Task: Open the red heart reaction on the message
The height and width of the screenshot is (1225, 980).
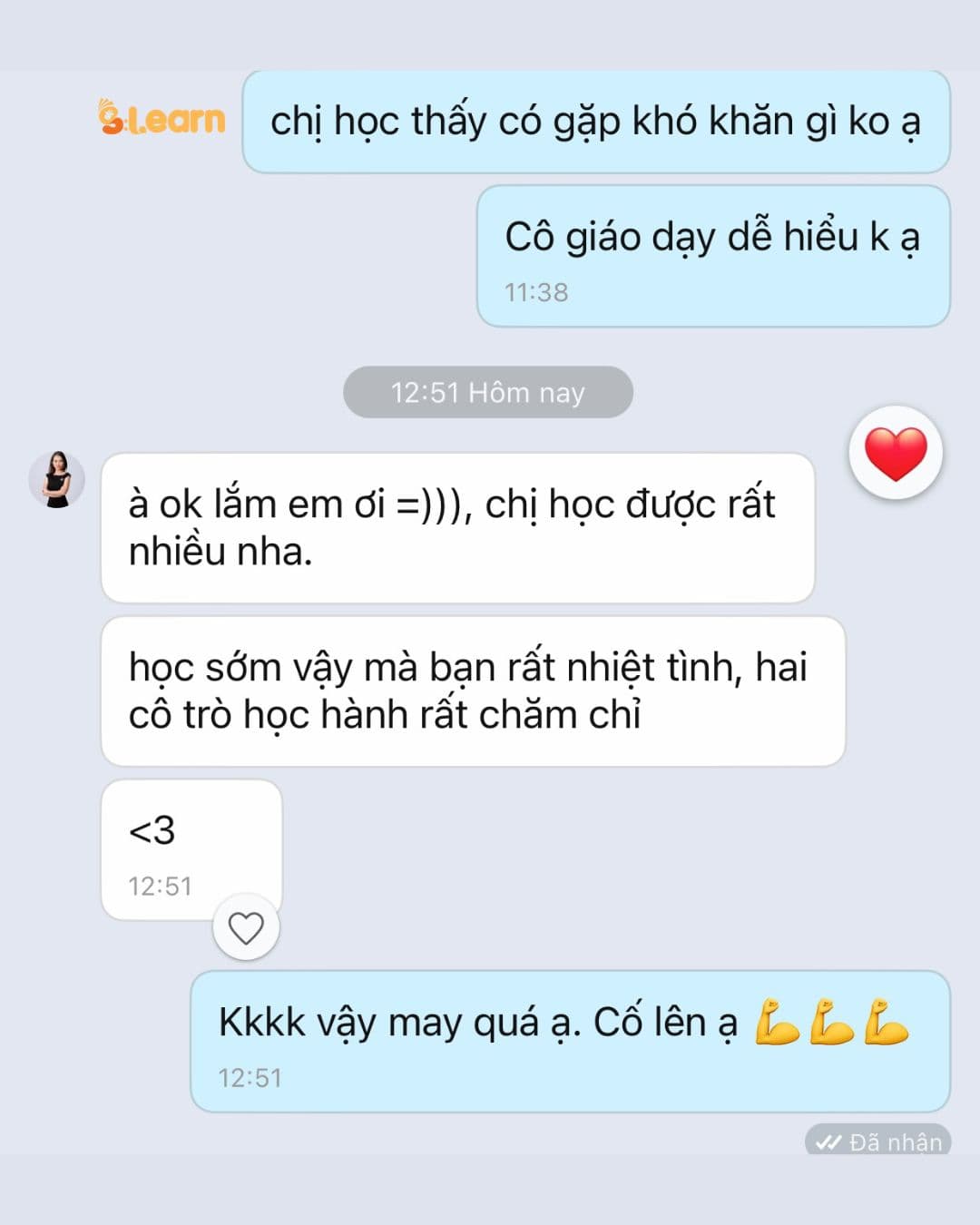Action: coord(895,453)
